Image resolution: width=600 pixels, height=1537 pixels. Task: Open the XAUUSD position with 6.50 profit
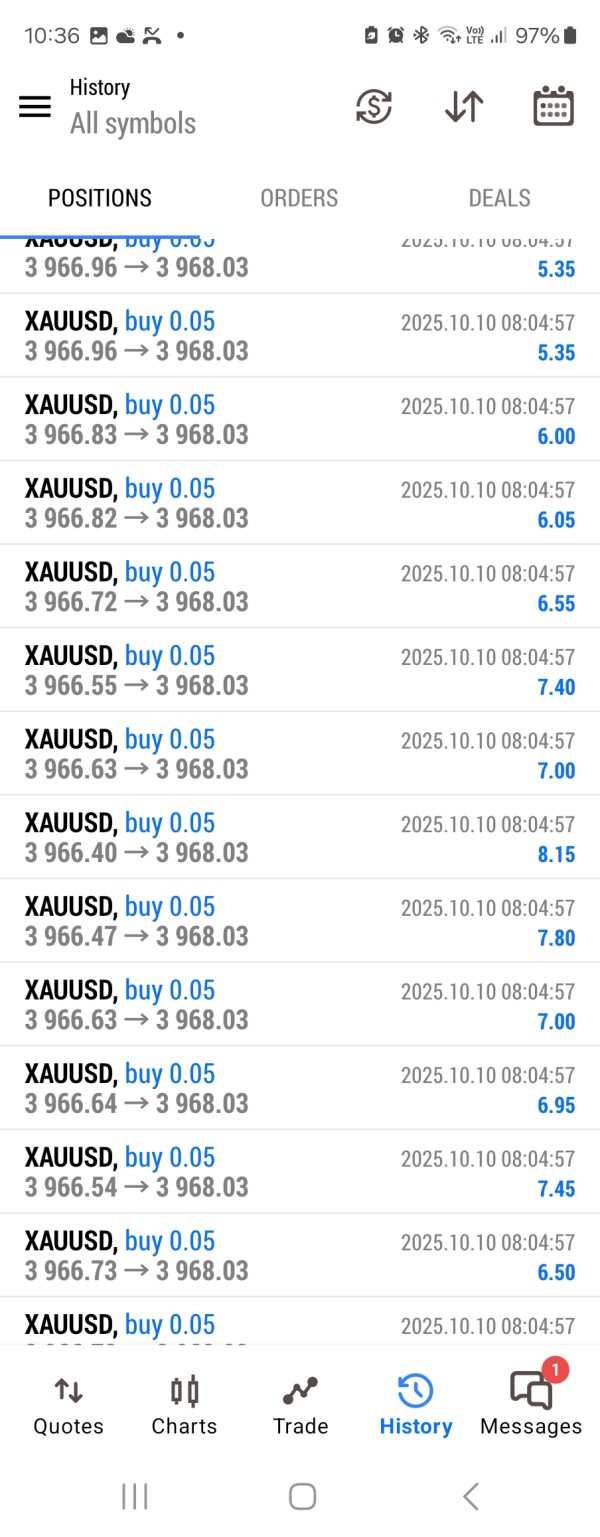(x=300, y=1256)
